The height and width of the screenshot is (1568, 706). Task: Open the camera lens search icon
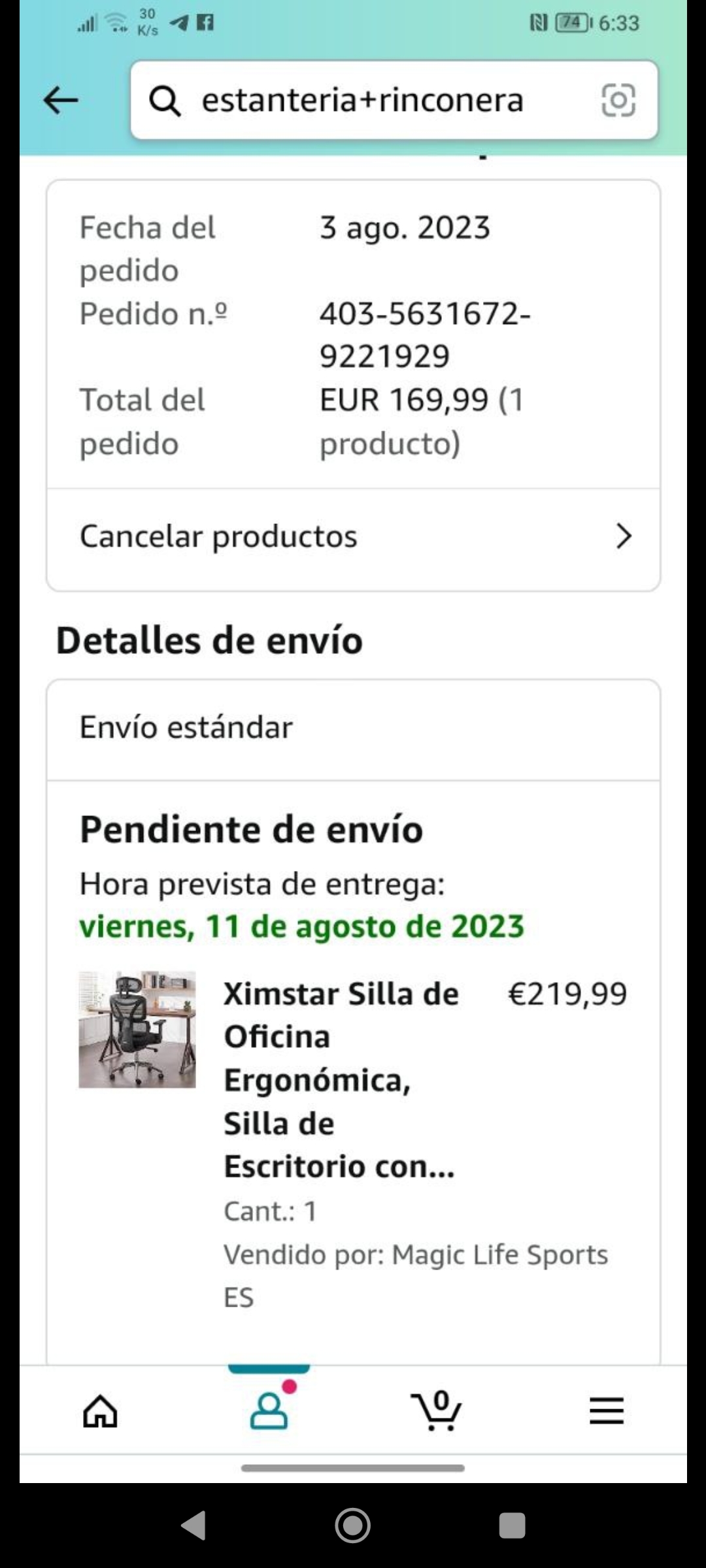click(618, 101)
